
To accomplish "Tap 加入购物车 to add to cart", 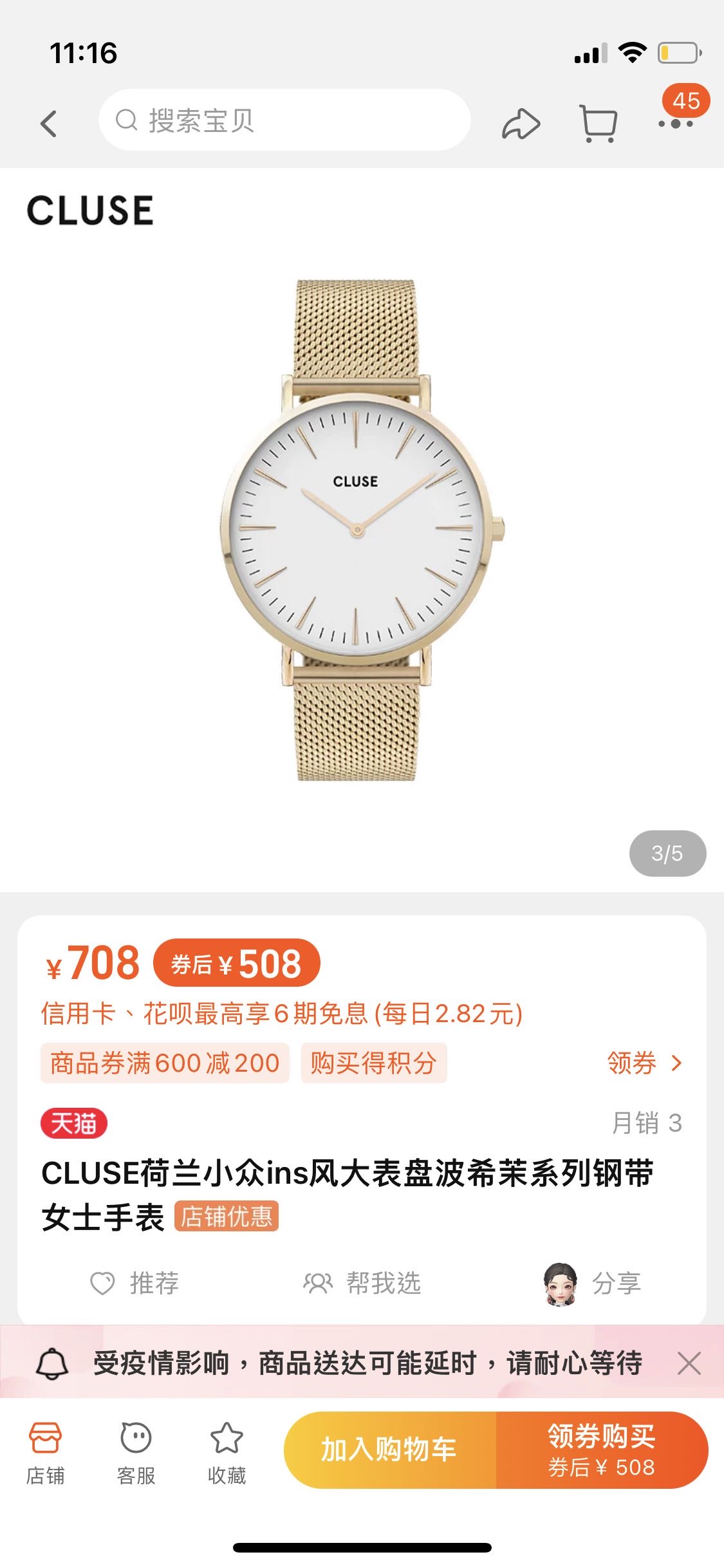I will [389, 1451].
